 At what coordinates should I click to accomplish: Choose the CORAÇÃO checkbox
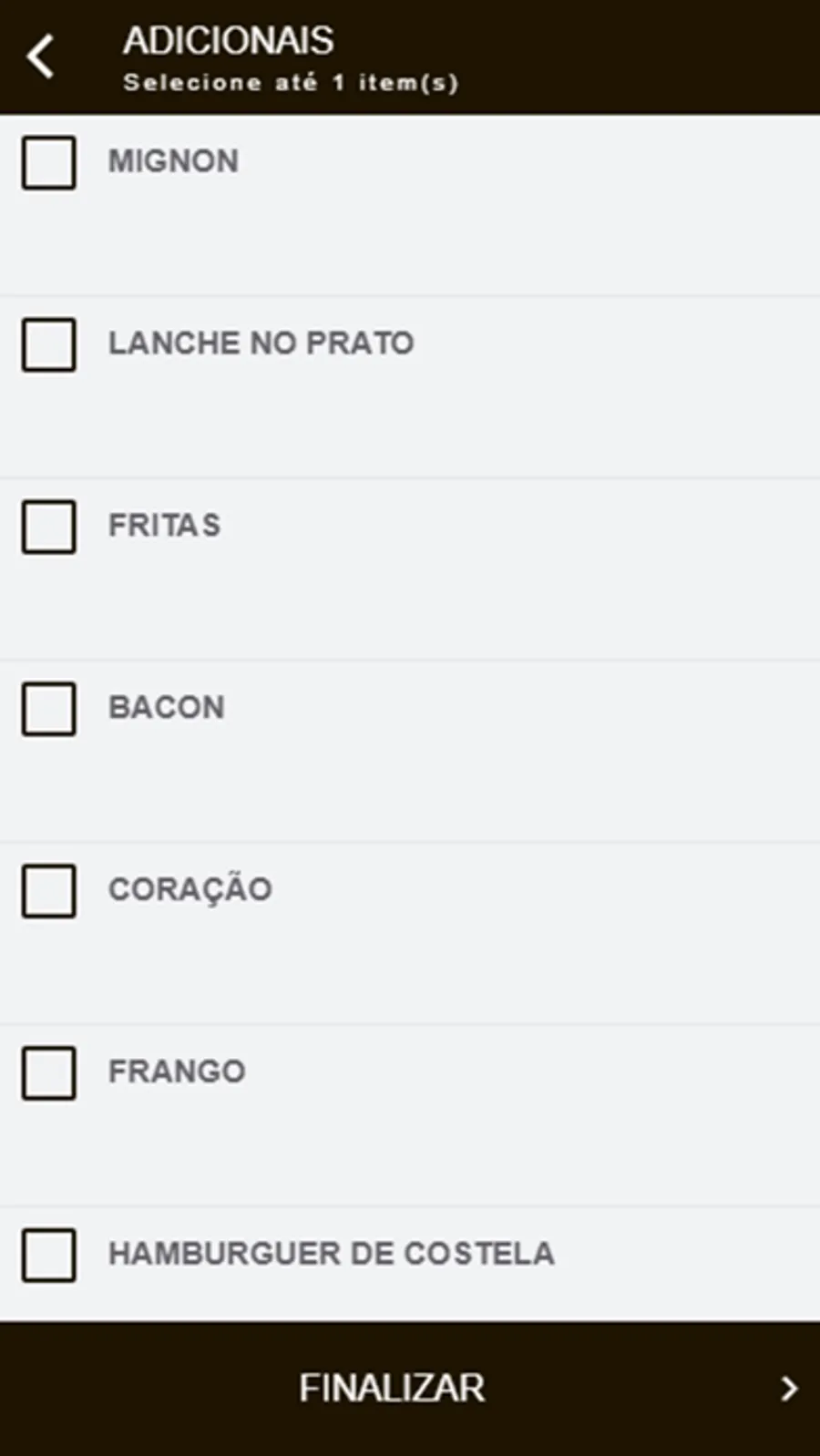(x=49, y=891)
